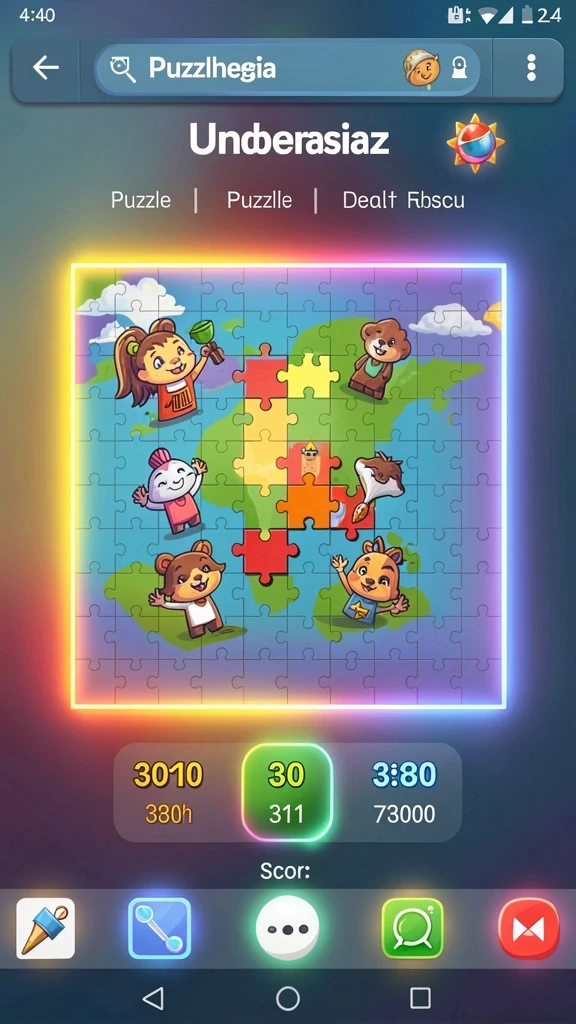Switch to the Dealt Fbscu tab

point(403,200)
